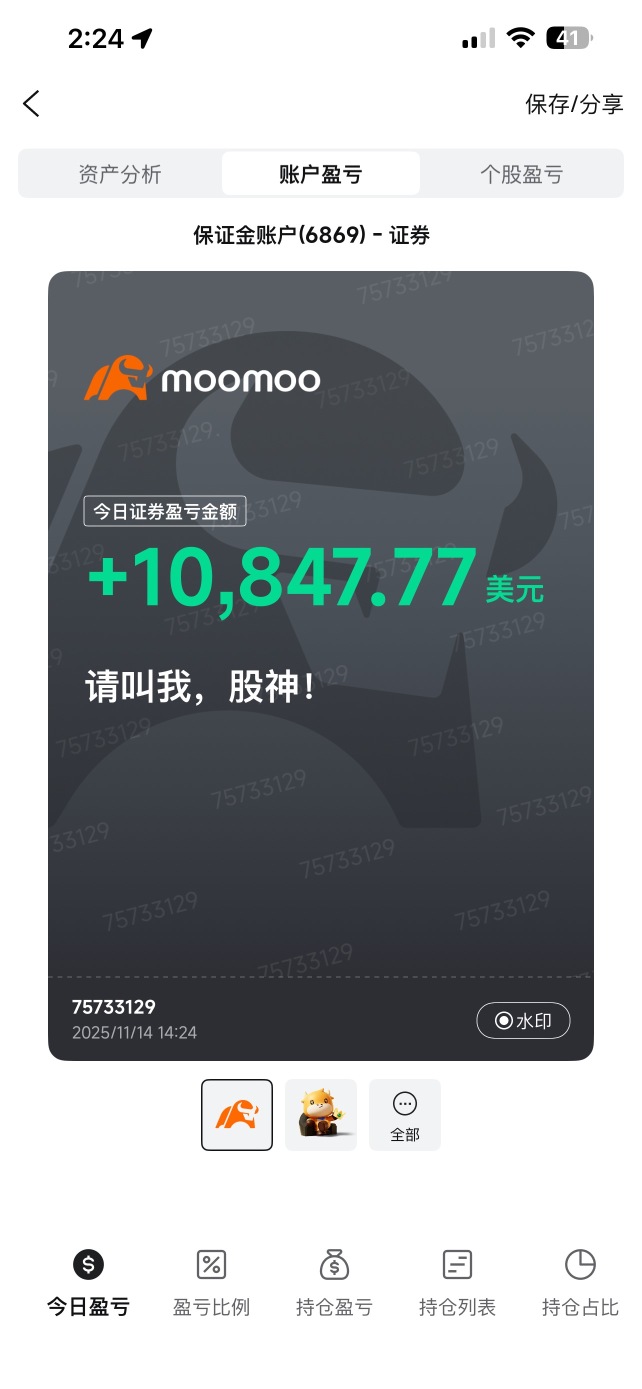Screen dimensions: 642x1389
Task: Tap 保存/分享 to save or share
Action: [x=574, y=104]
